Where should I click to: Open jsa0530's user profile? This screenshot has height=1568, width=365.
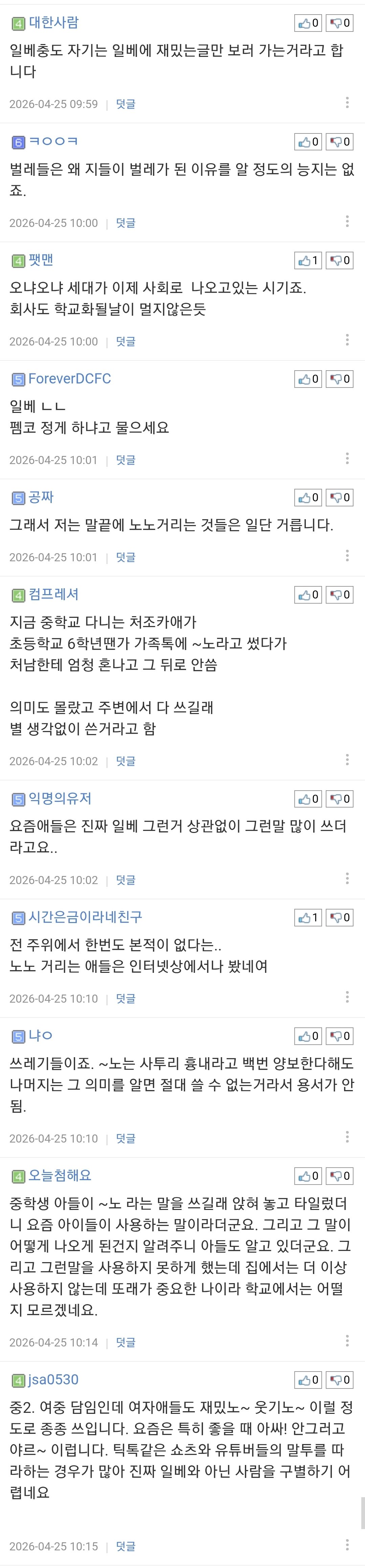(53, 1380)
